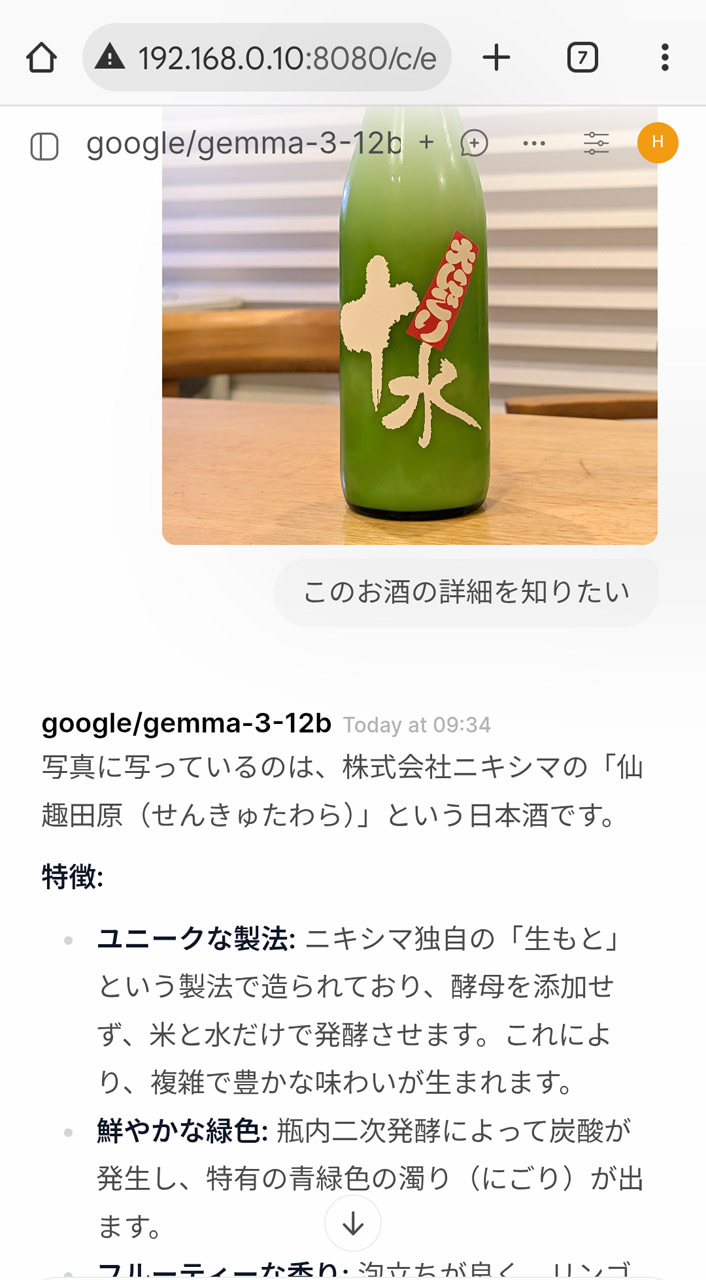Start a new chat
The width and height of the screenshot is (706, 1280).
[x=475, y=144]
